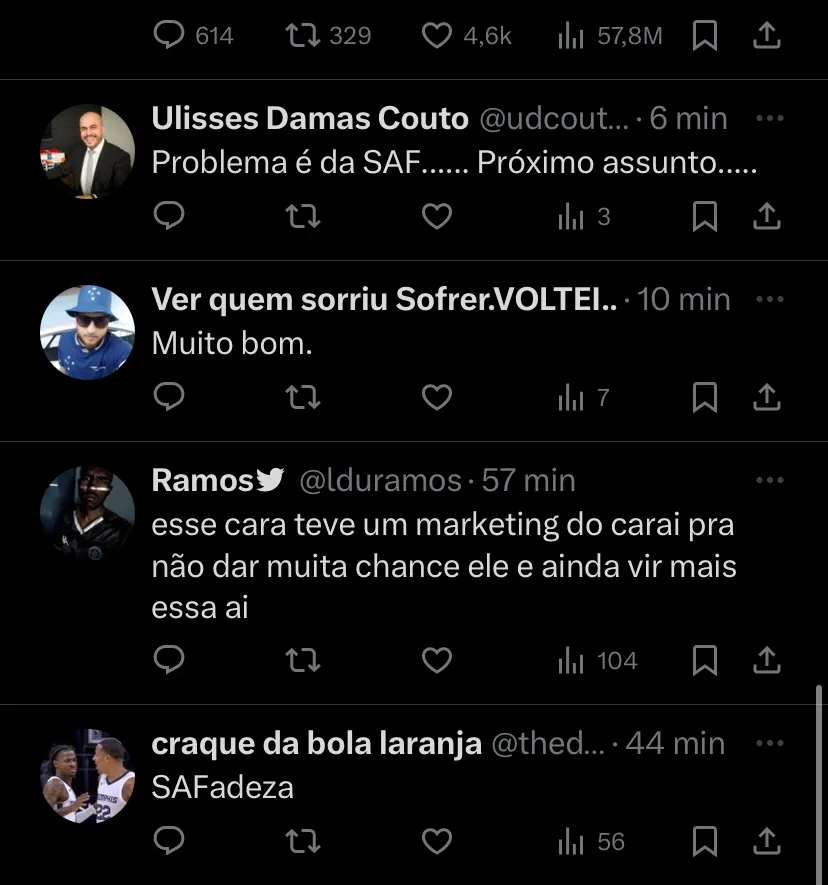The height and width of the screenshot is (885, 828).
Task: Open overflow menu on Ulisses Damas Couto's tweet
Action: tap(769, 118)
